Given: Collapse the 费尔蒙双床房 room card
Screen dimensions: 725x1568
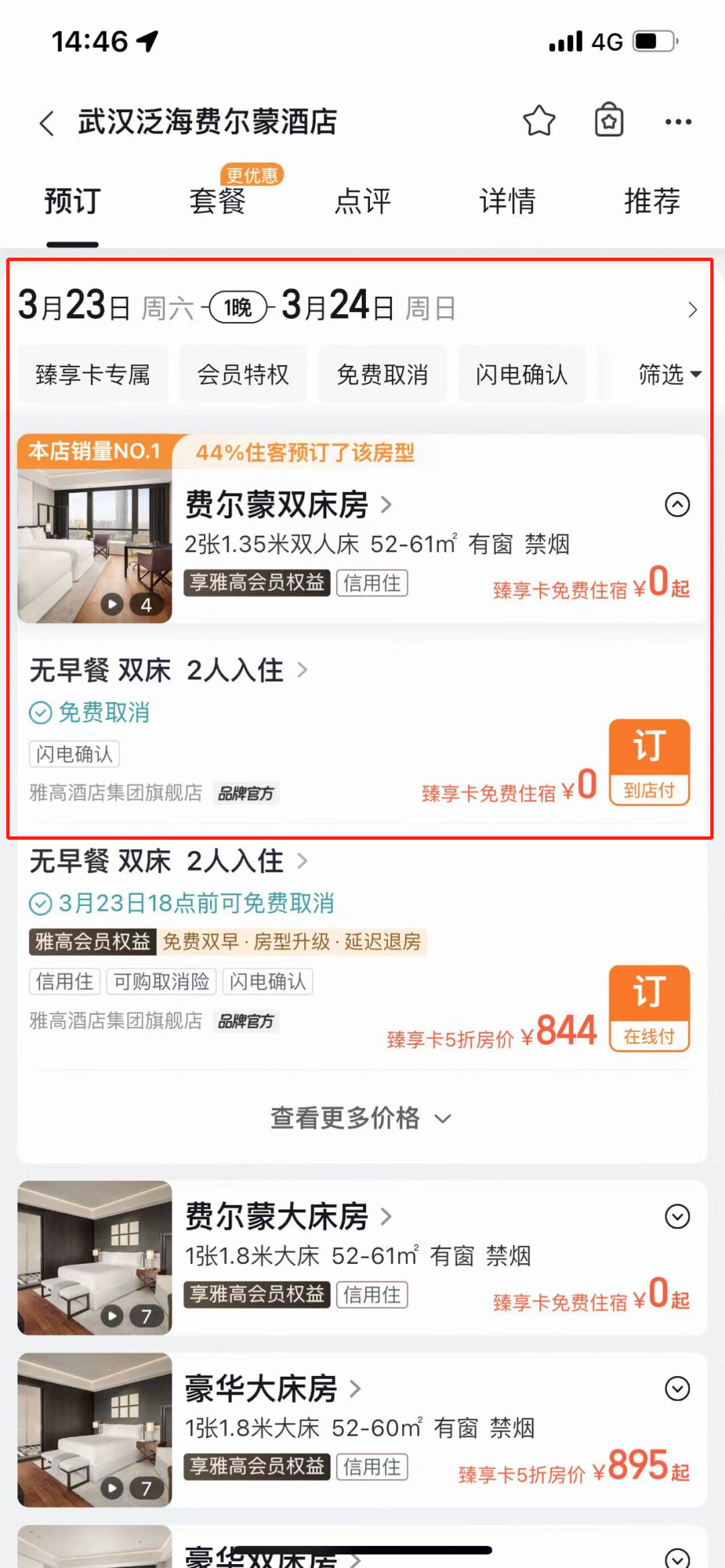Looking at the screenshot, I should click(x=677, y=505).
